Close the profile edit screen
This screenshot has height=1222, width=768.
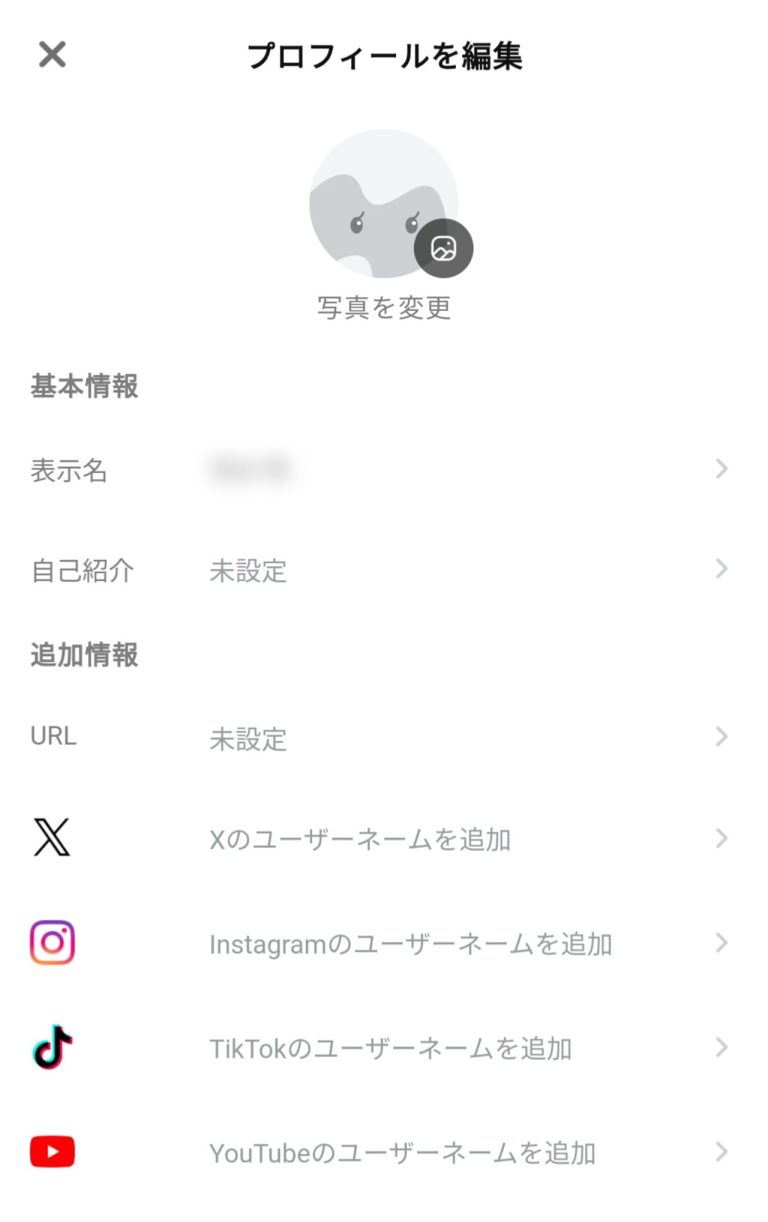point(52,54)
